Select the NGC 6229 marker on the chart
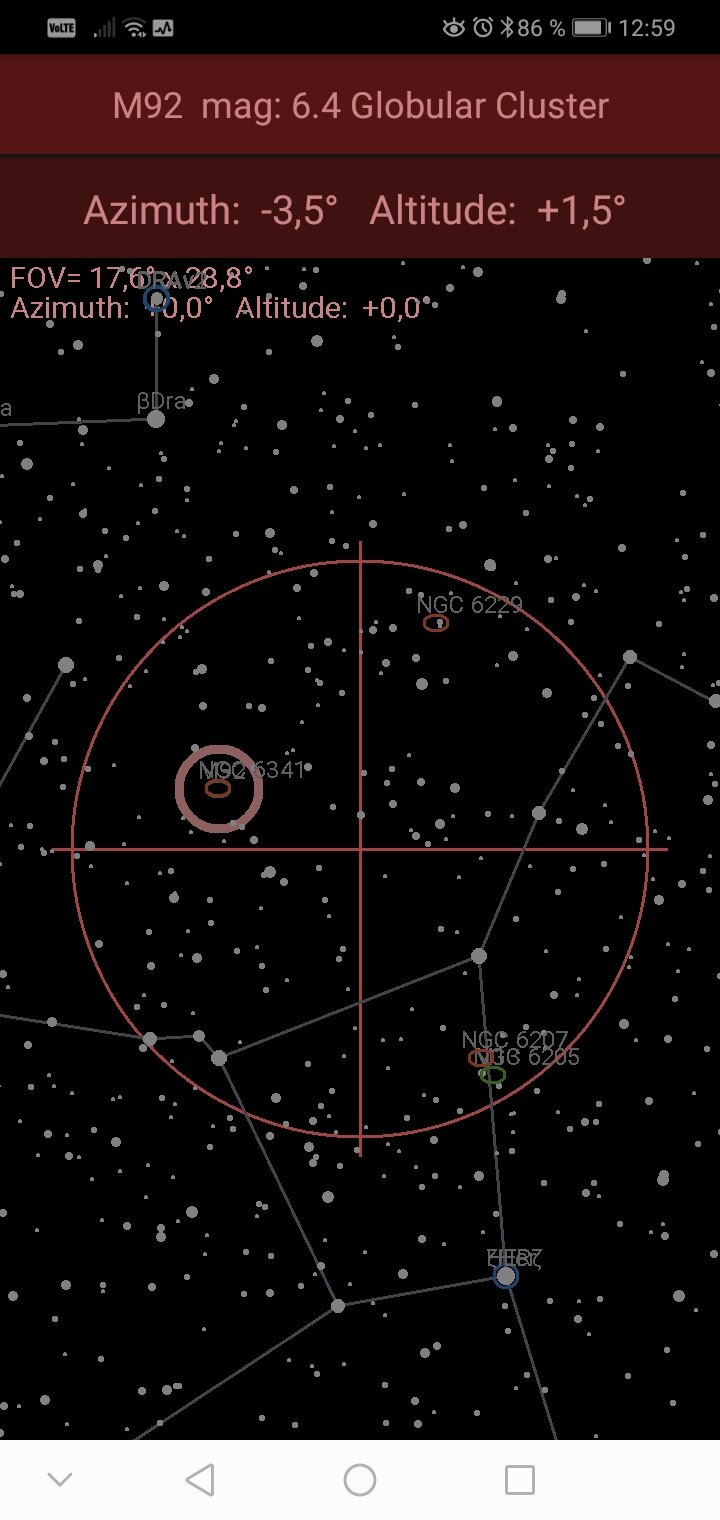 (x=436, y=622)
